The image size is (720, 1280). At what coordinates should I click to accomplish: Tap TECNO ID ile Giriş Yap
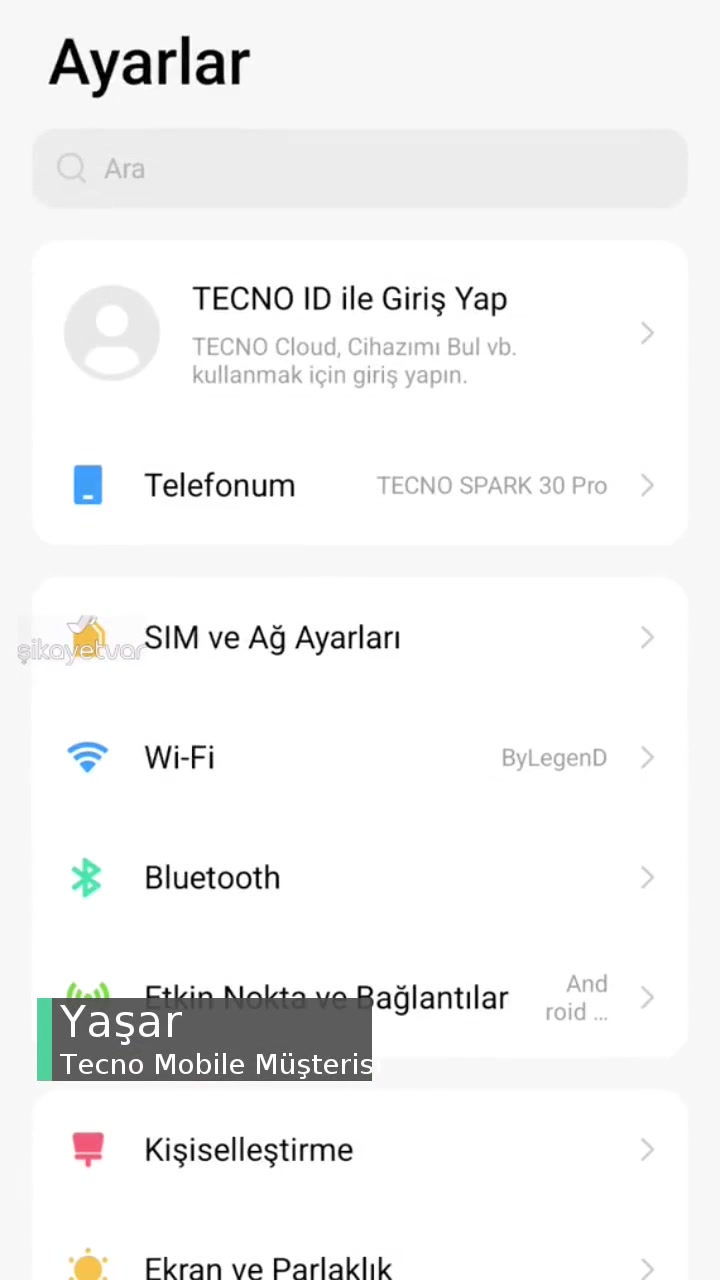click(350, 299)
